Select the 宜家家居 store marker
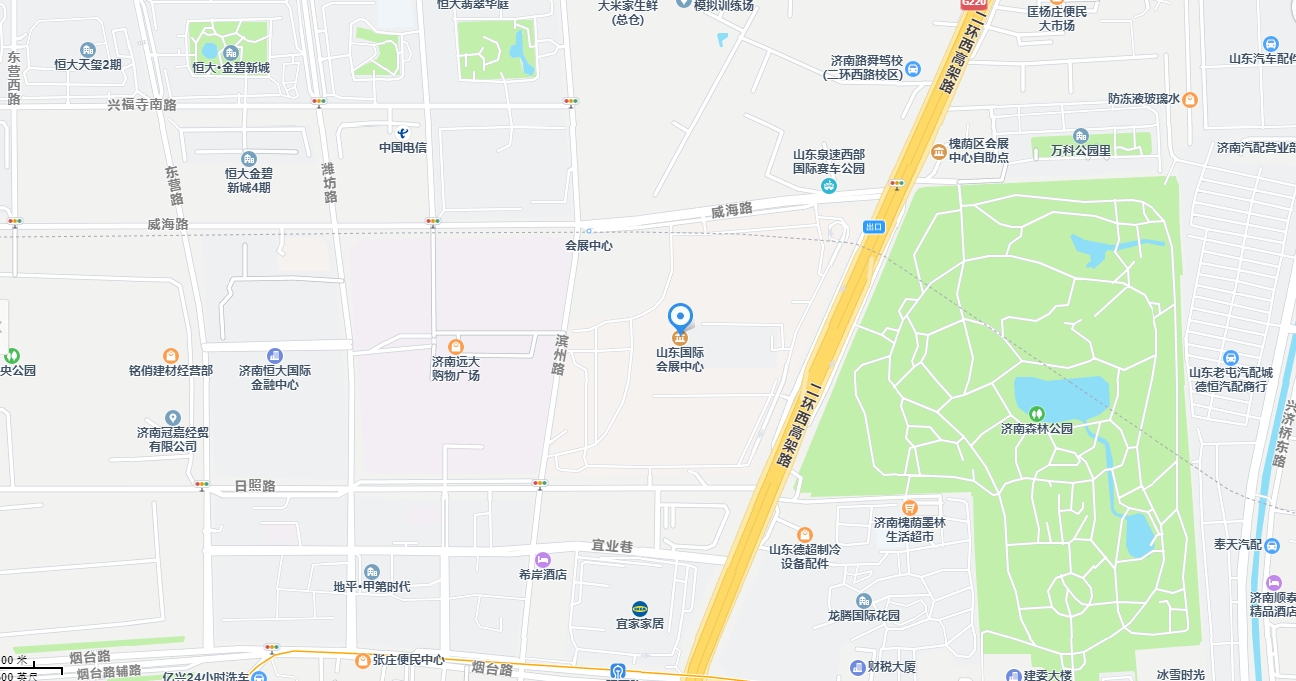The image size is (1296, 681). point(639,608)
